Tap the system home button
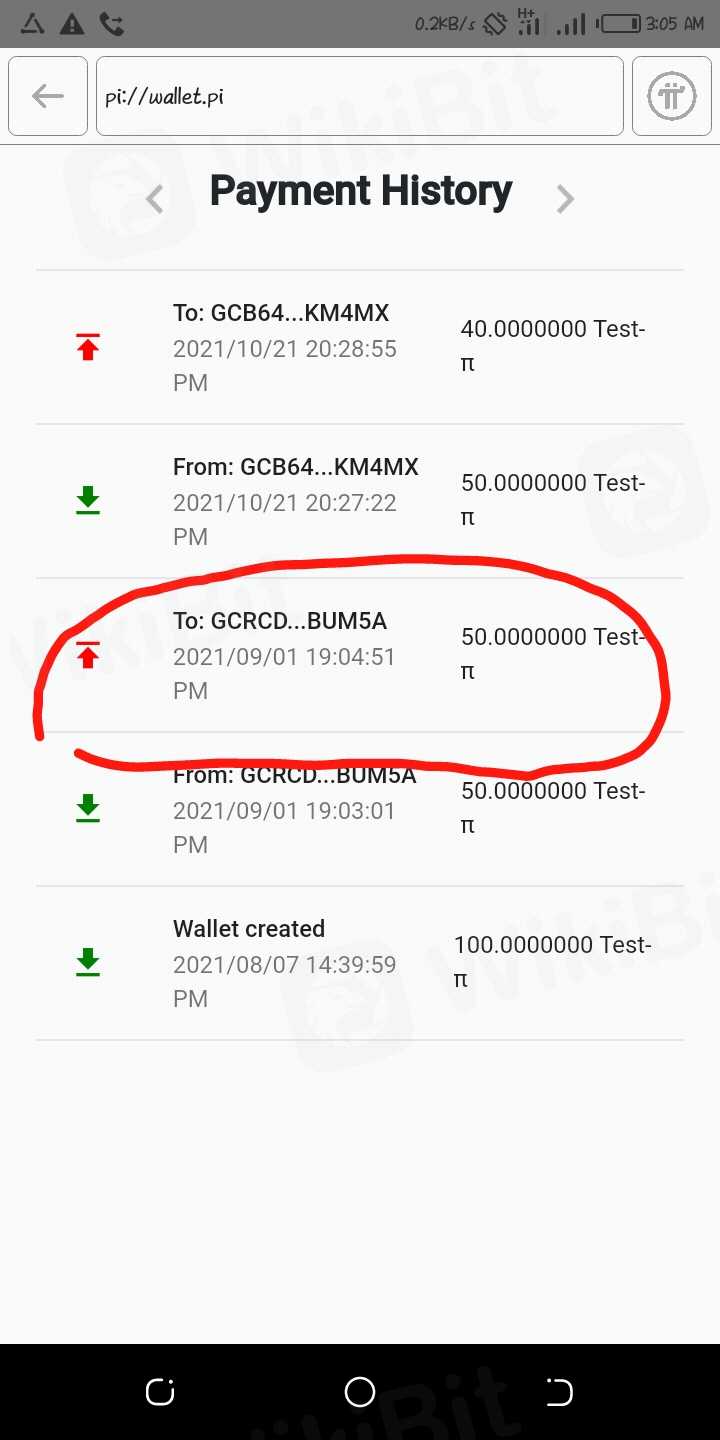Screen dimensions: 720x1440 pos(360,1391)
